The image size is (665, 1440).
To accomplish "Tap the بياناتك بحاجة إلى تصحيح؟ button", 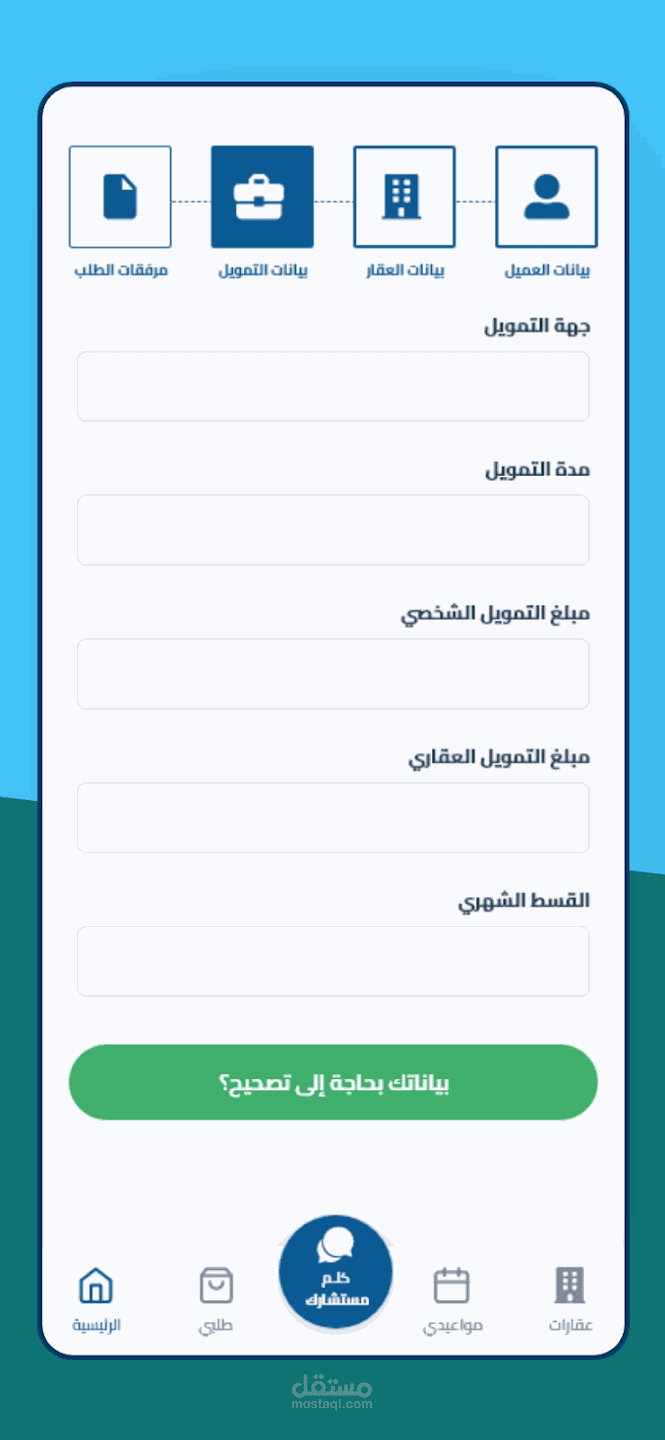I will click(333, 1083).
